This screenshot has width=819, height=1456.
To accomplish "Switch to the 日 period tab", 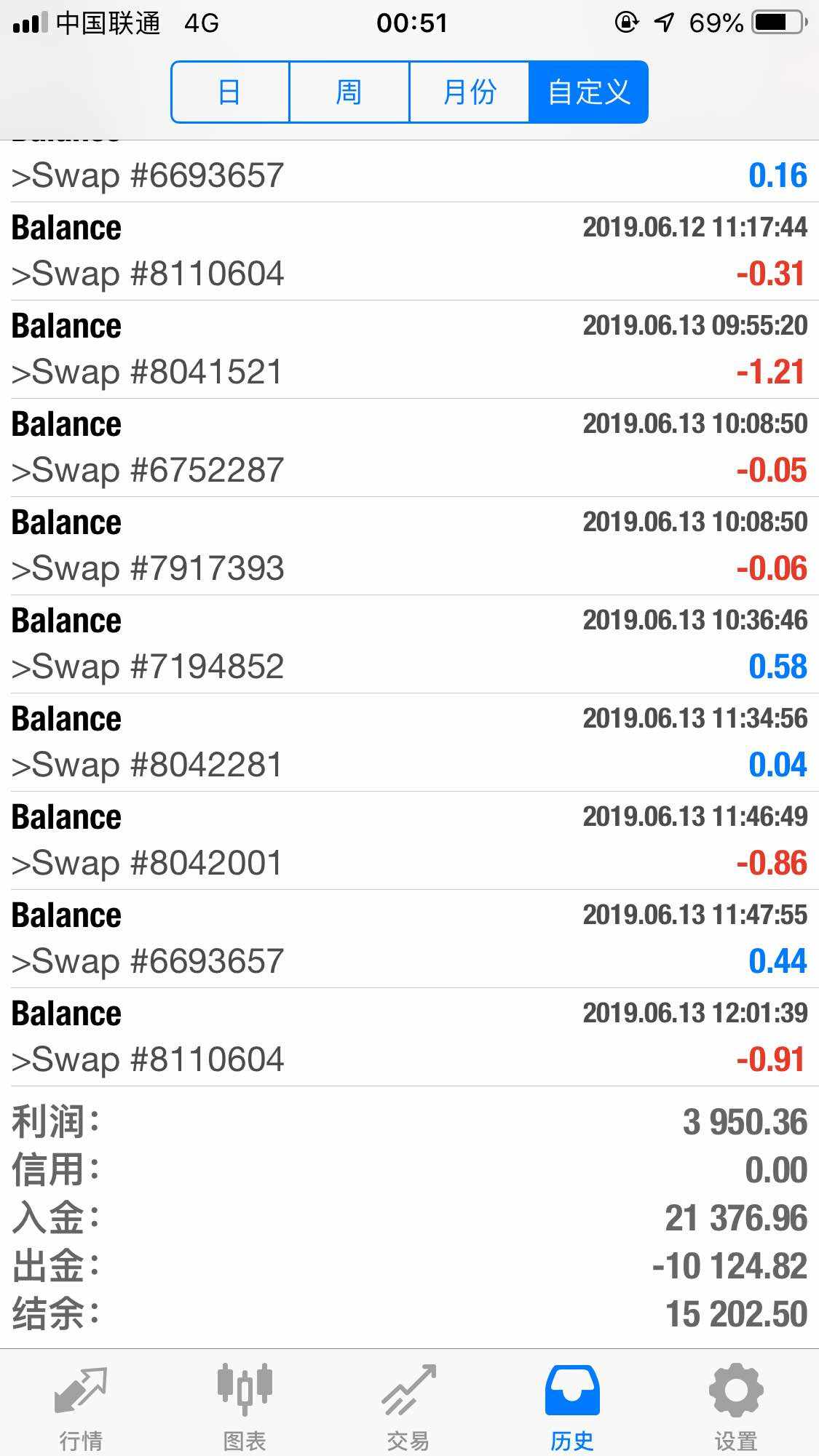I will tap(230, 92).
